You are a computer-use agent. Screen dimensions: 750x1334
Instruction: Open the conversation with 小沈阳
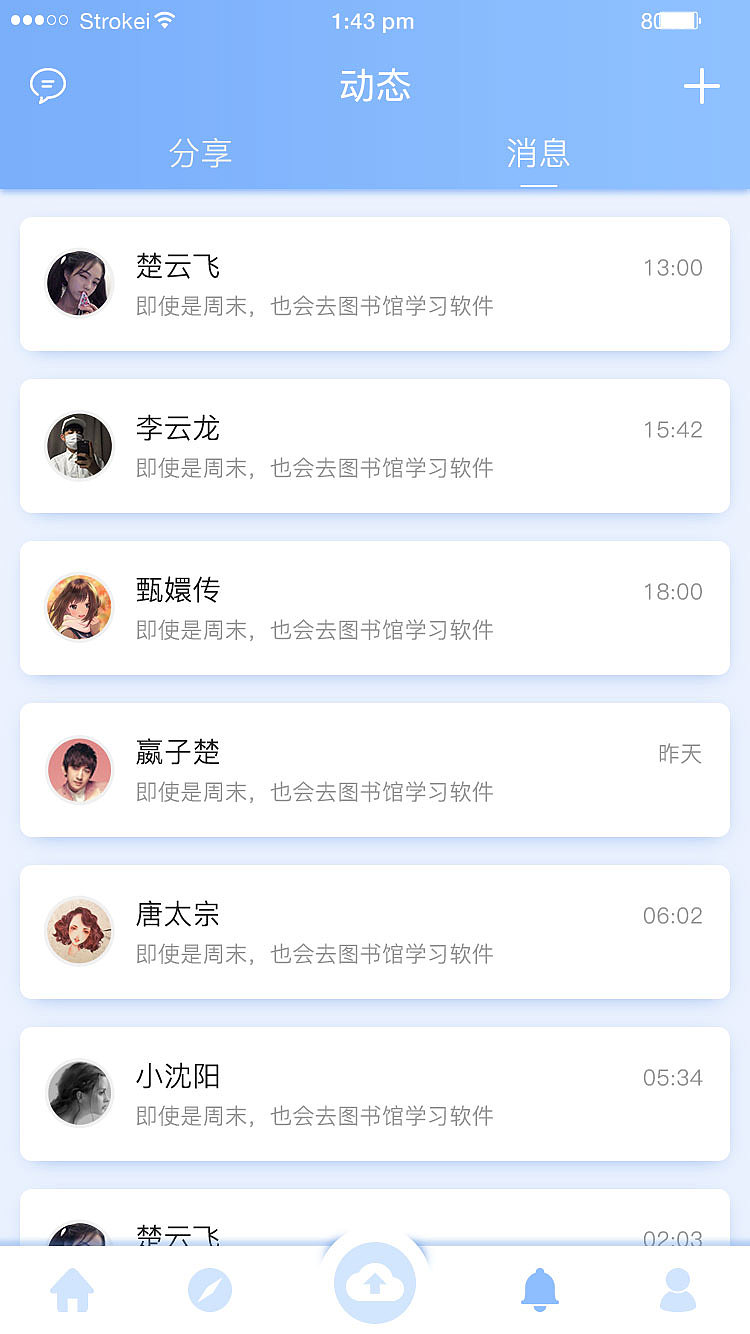(x=375, y=1094)
